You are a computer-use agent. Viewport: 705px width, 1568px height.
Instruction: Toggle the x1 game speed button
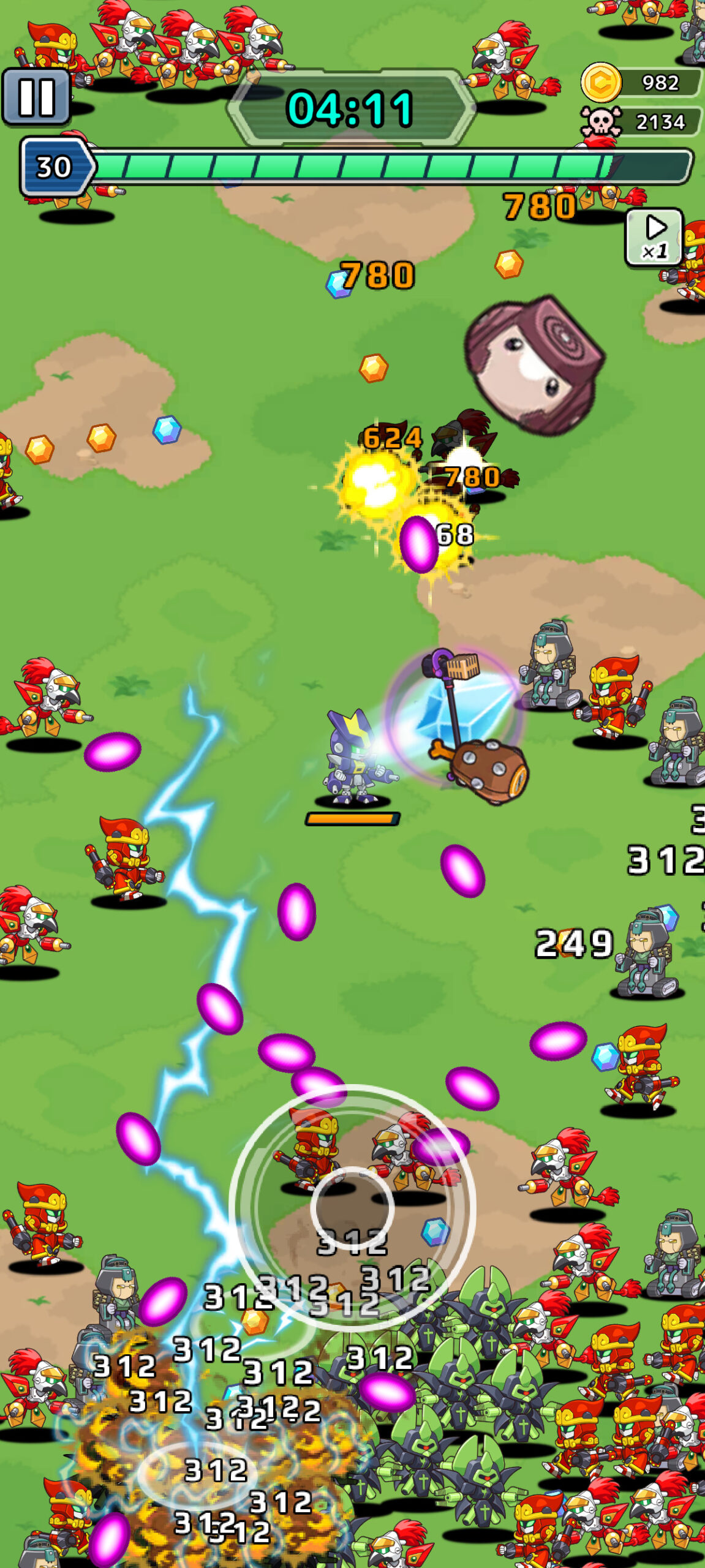(654, 237)
